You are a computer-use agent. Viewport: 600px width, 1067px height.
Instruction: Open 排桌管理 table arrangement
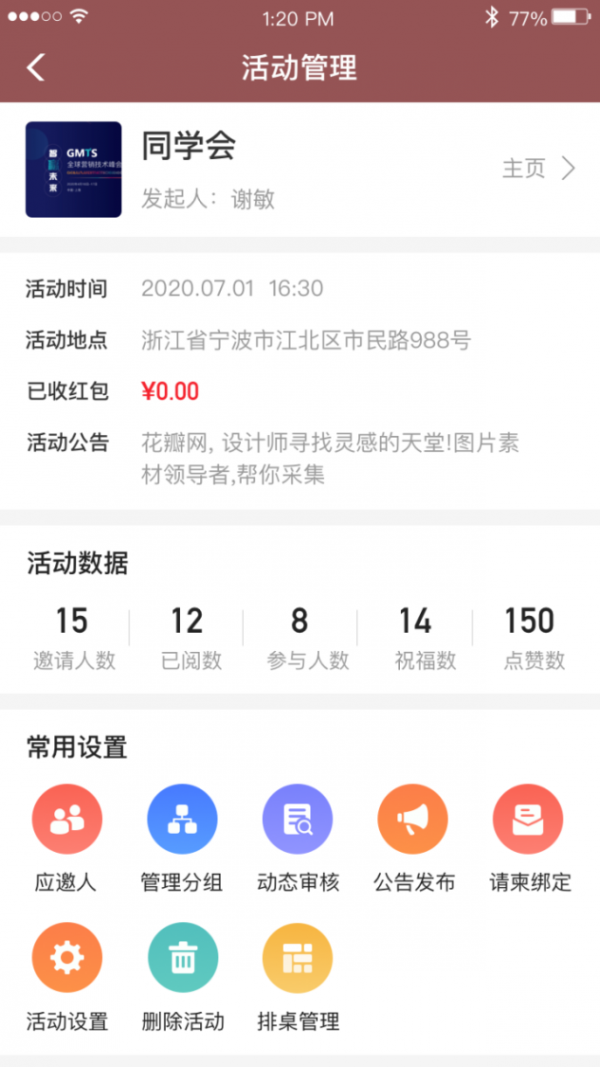click(298, 958)
